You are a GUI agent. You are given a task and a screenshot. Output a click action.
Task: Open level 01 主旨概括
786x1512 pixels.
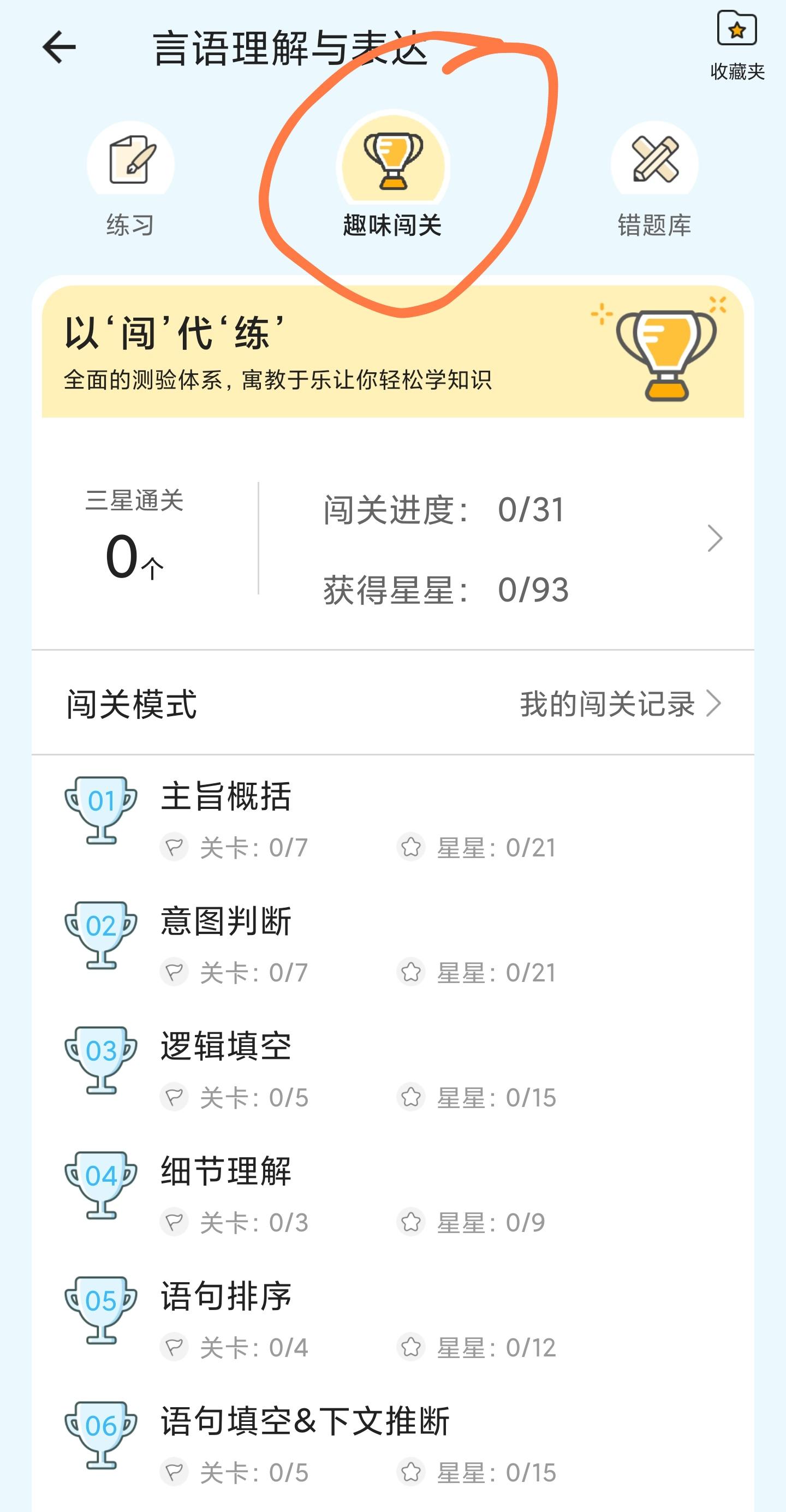[x=226, y=796]
